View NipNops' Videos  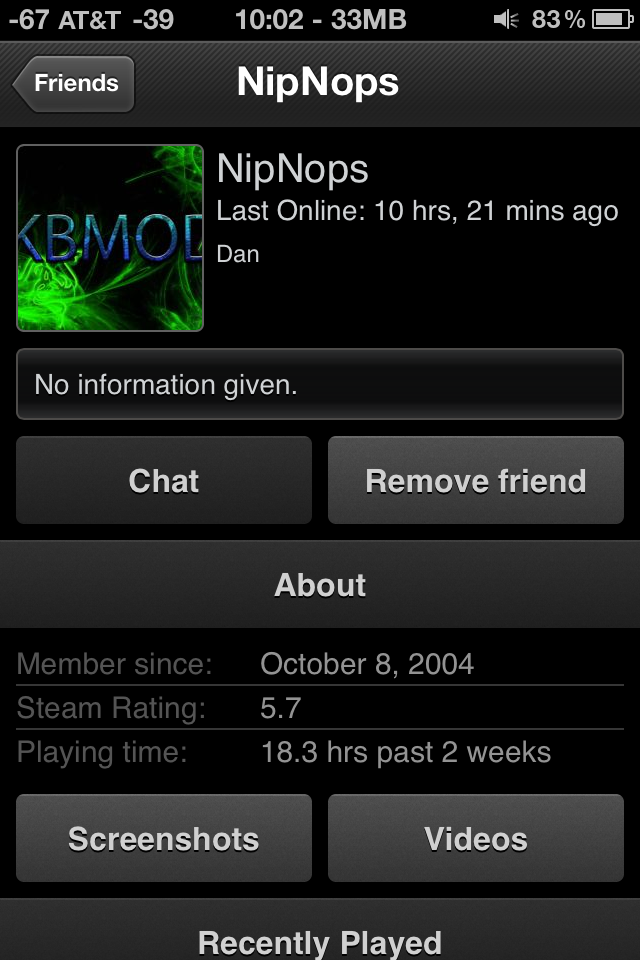[476, 839]
